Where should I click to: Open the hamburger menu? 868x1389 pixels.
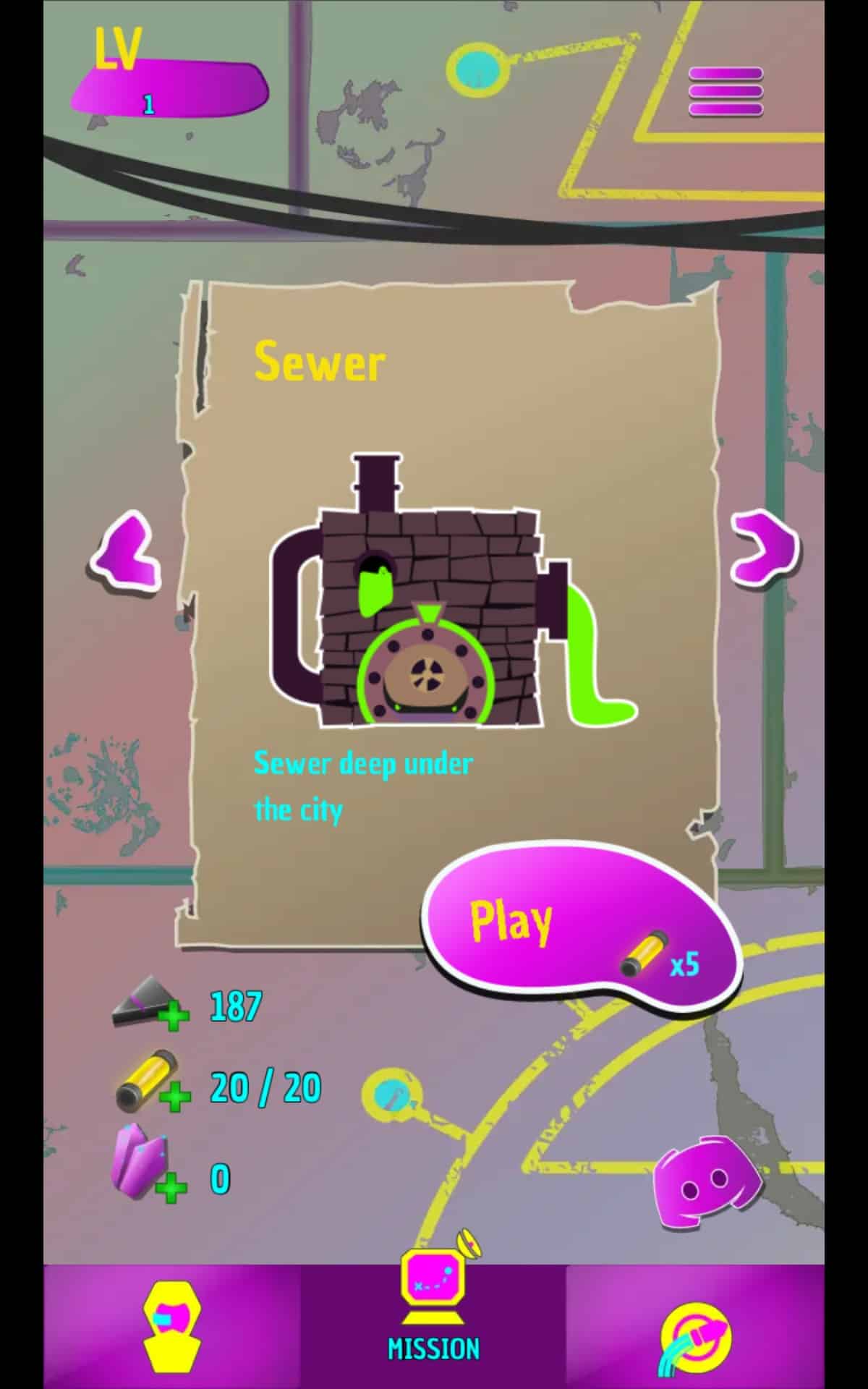[x=726, y=92]
